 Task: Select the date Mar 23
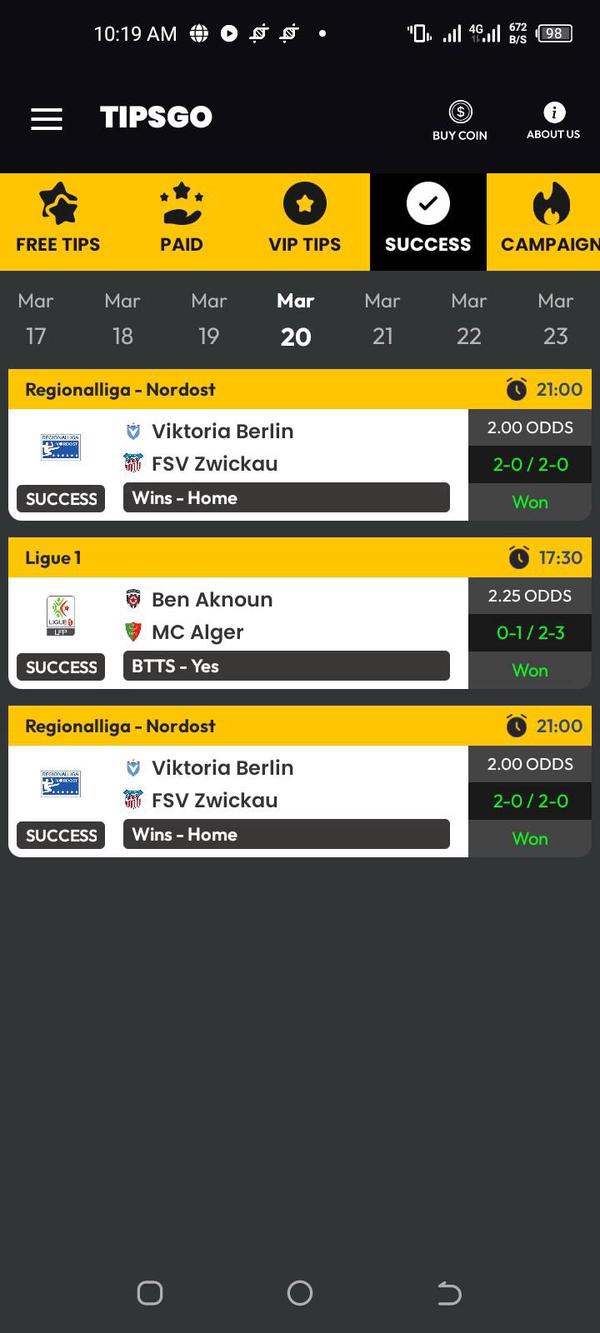pyautogui.click(x=555, y=319)
